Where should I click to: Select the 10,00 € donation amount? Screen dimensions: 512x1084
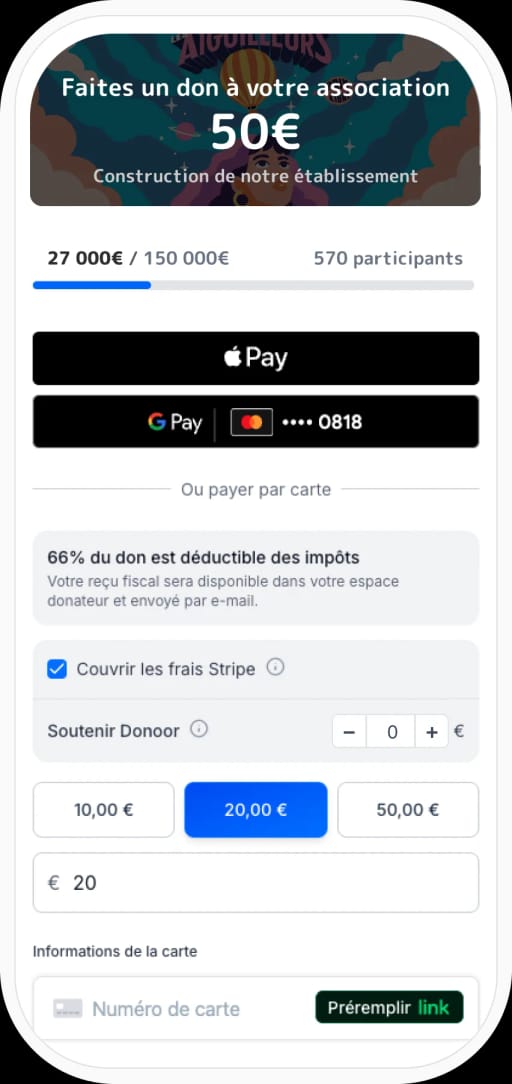[x=104, y=810]
